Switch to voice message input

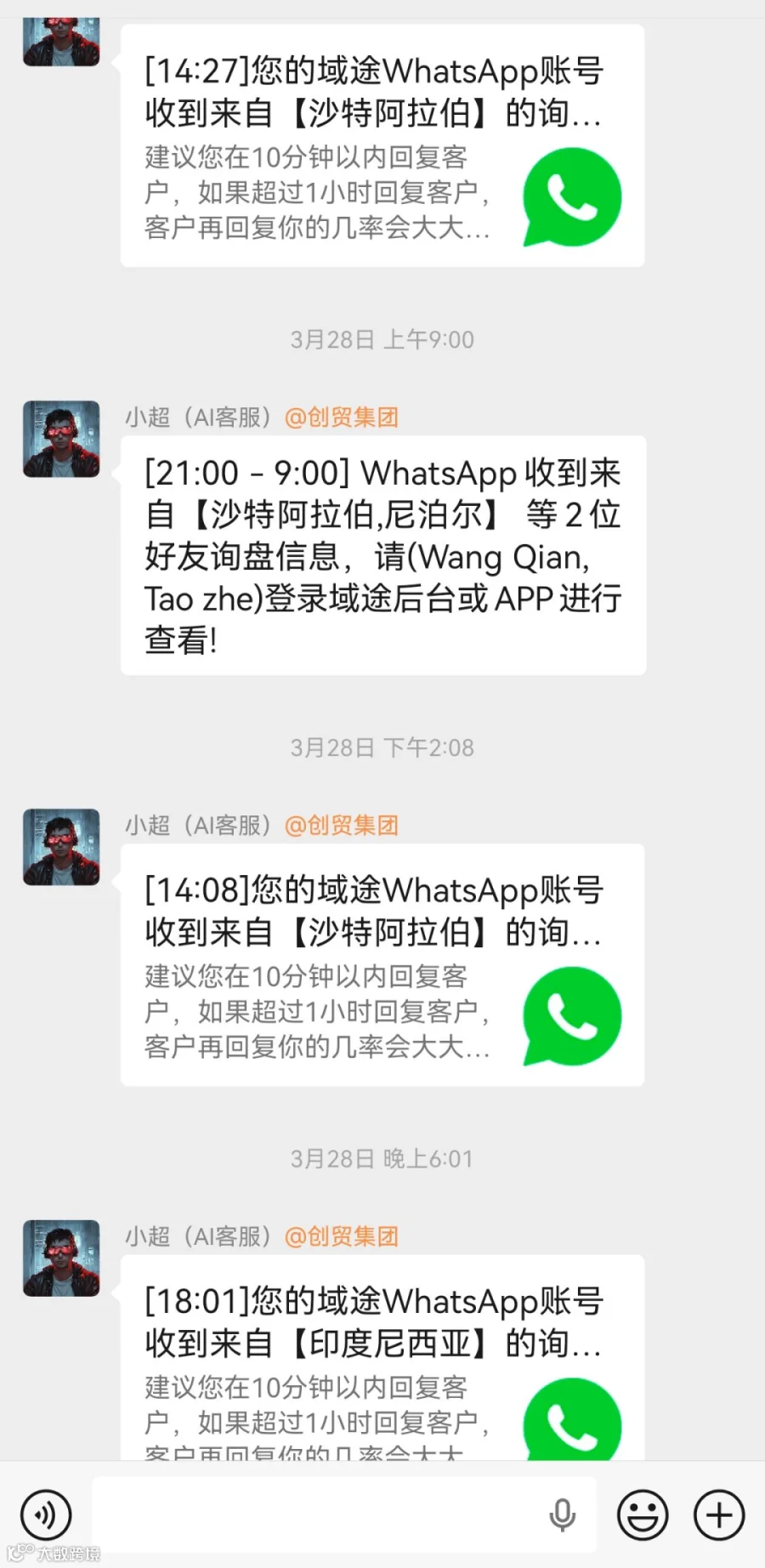(46, 1514)
